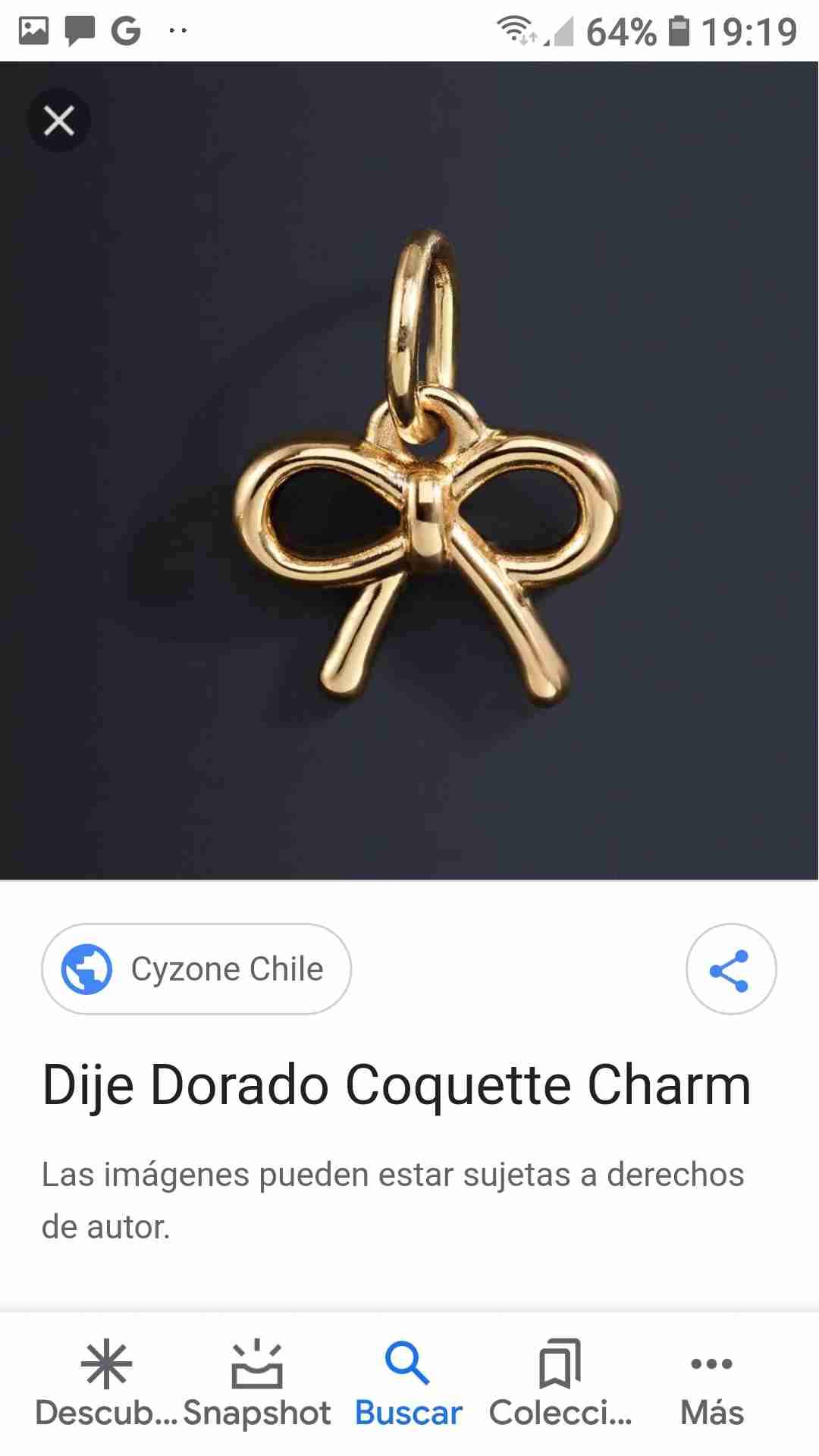The height and width of the screenshot is (1456, 819).
Task: Tap the battery indicator in status bar
Action: (x=677, y=29)
